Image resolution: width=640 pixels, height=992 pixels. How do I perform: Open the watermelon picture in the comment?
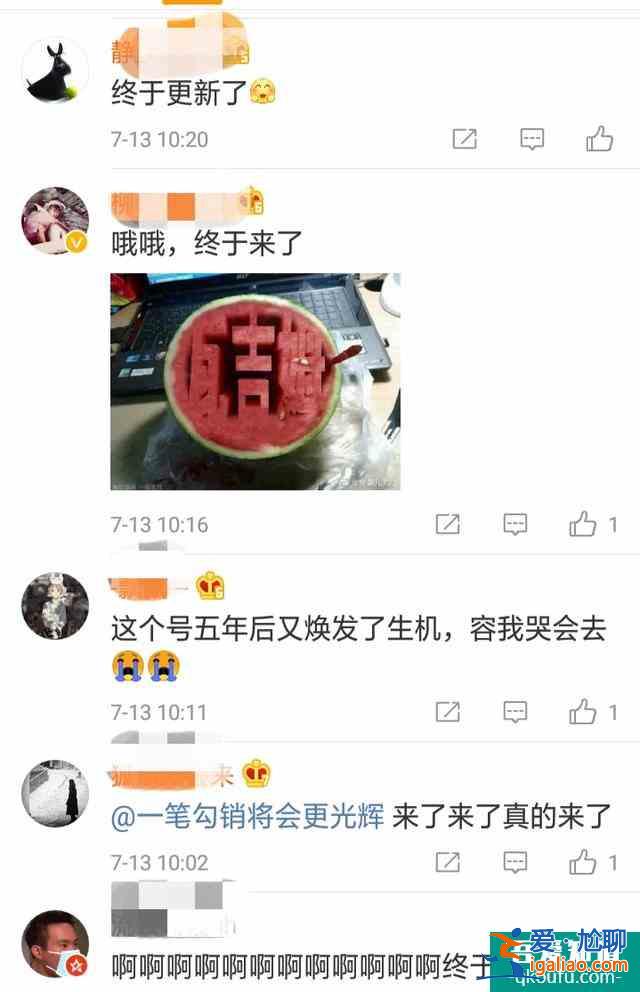pos(255,381)
